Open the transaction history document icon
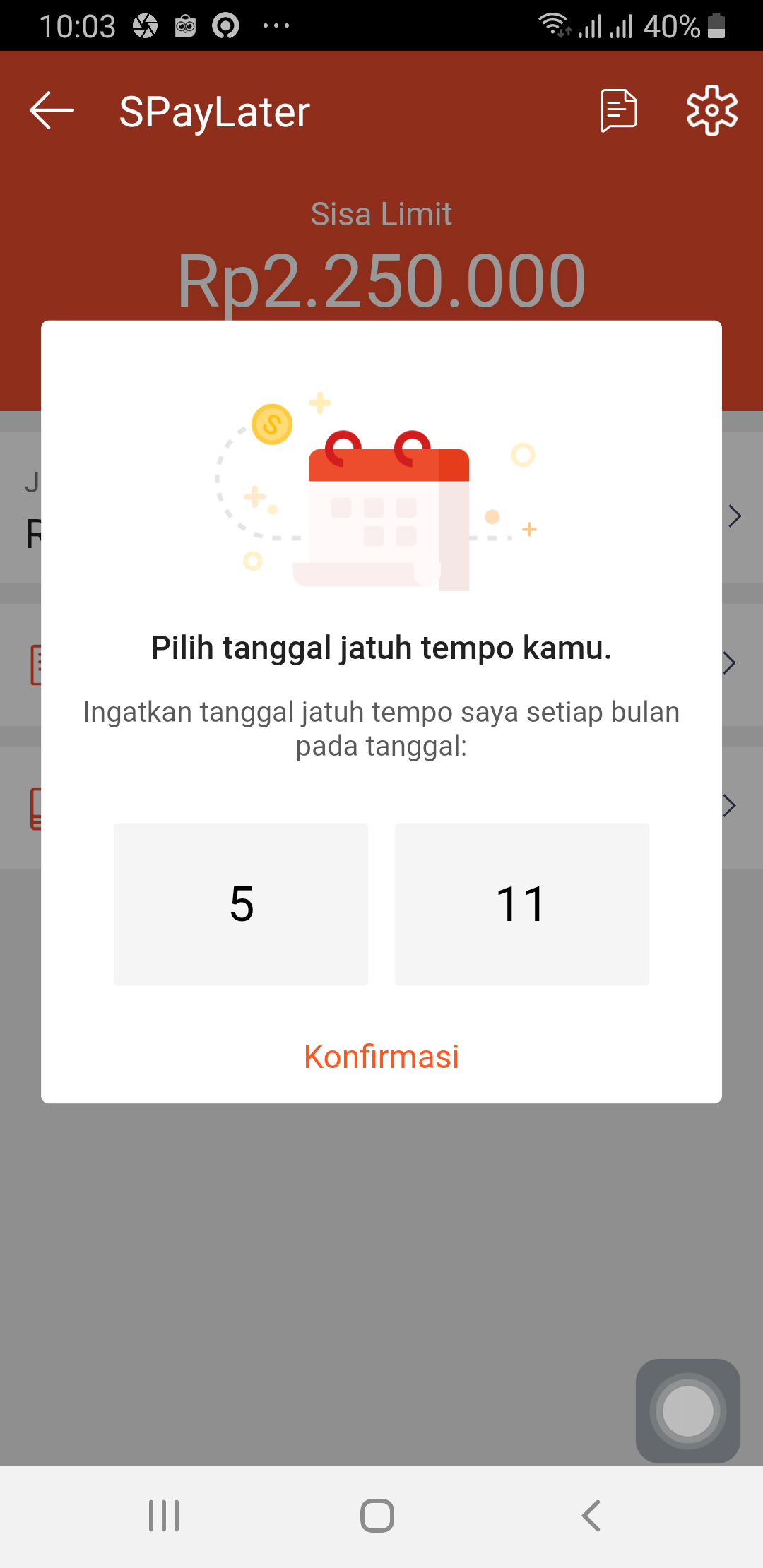This screenshot has height=1568, width=763. [618, 111]
